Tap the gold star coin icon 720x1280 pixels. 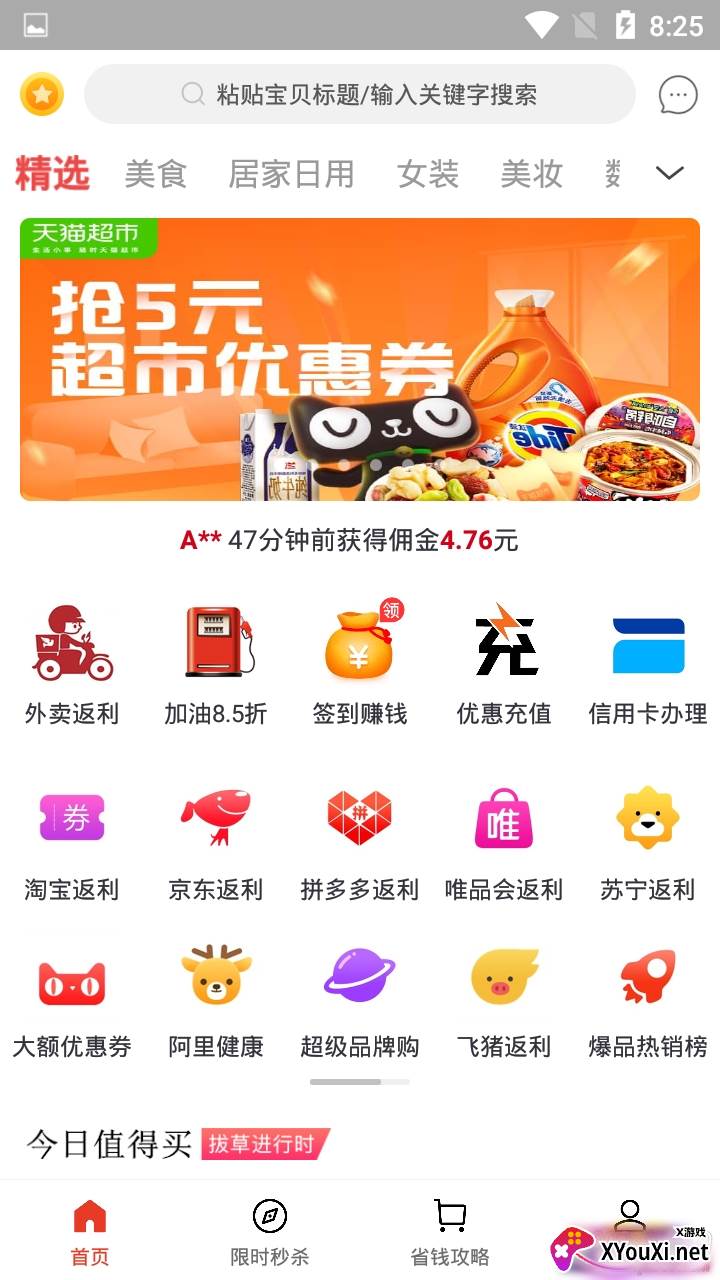[x=42, y=95]
